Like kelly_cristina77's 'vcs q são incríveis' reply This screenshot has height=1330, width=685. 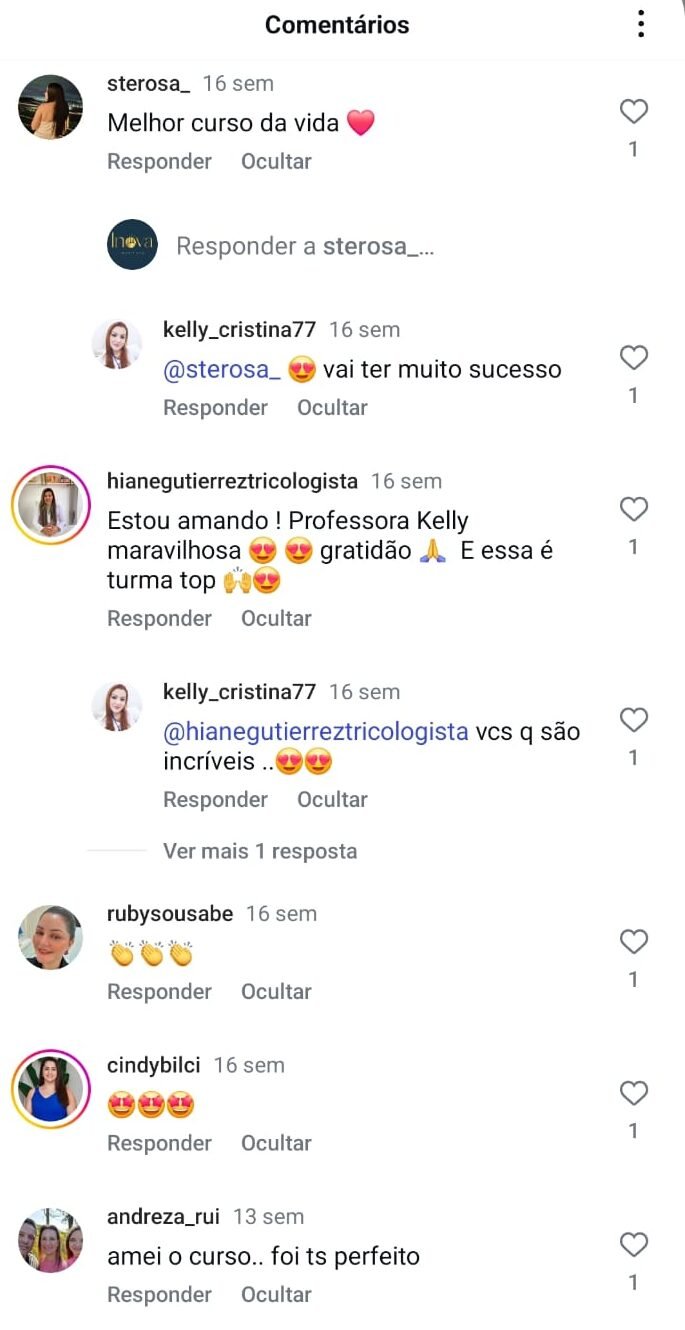[633, 720]
